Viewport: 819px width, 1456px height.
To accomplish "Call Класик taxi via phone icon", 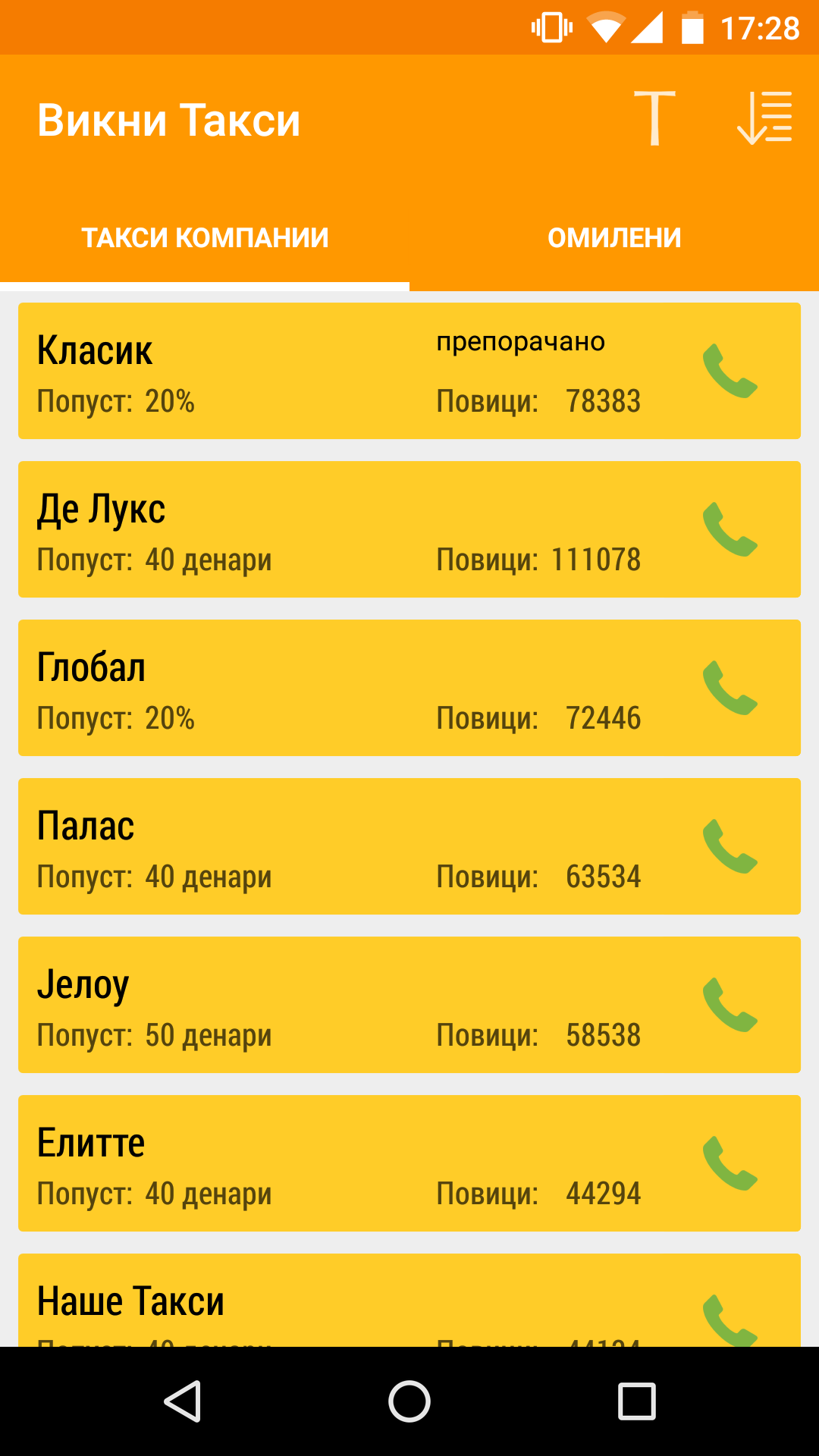I will (730, 371).
